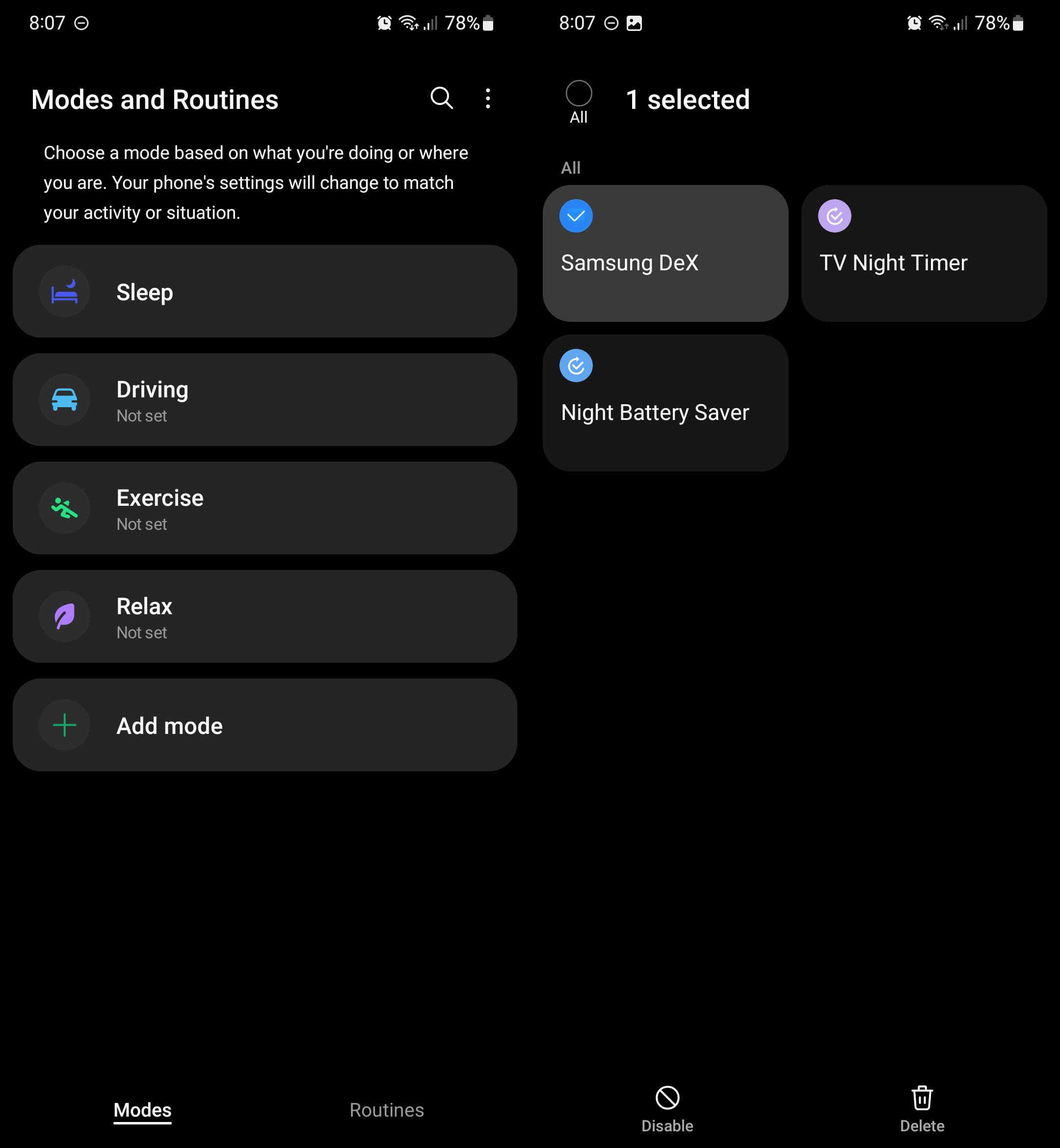
Task: Select the Night Battery Saver routine
Action: [x=665, y=403]
